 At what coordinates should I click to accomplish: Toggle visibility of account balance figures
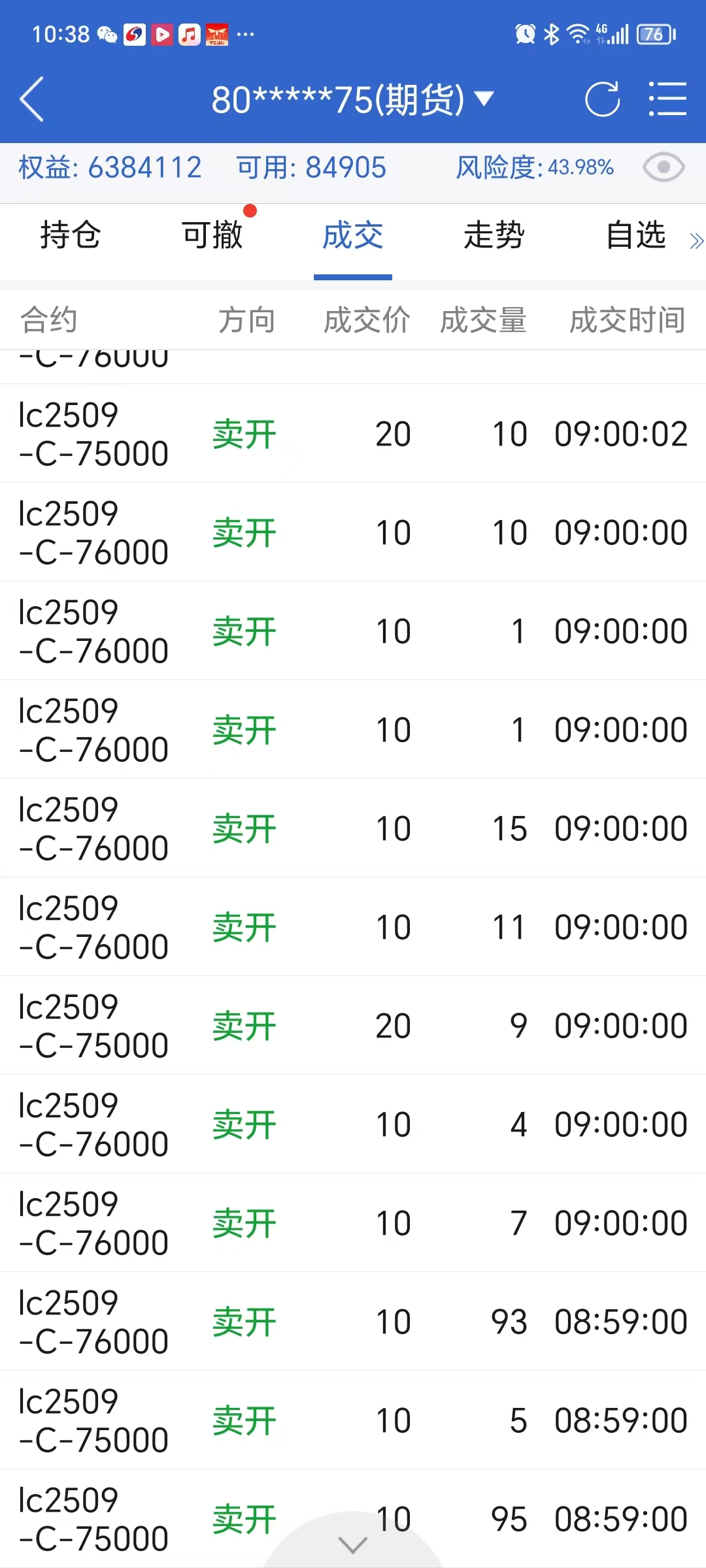[x=663, y=168]
